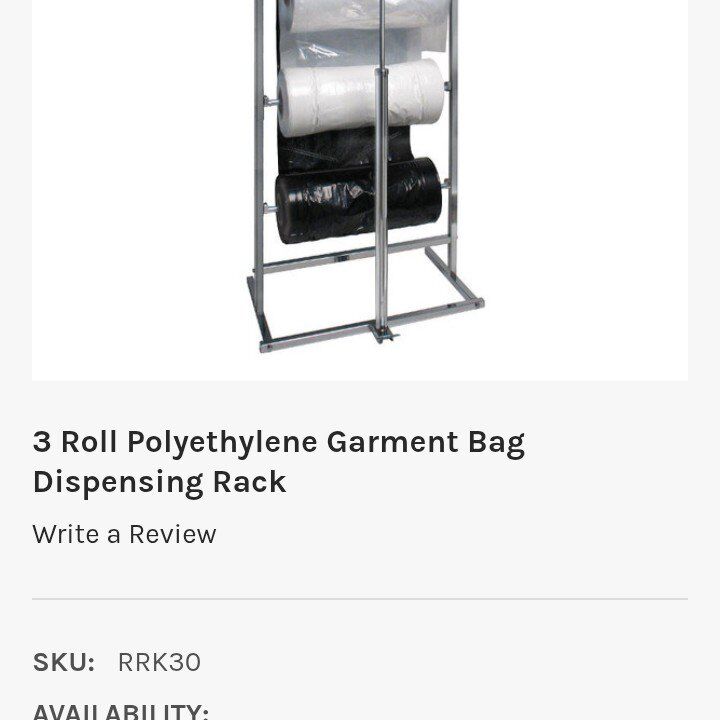Enlarge the garment bag rack product image
This screenshot has height=720, width=720.
tap(360, 180)
